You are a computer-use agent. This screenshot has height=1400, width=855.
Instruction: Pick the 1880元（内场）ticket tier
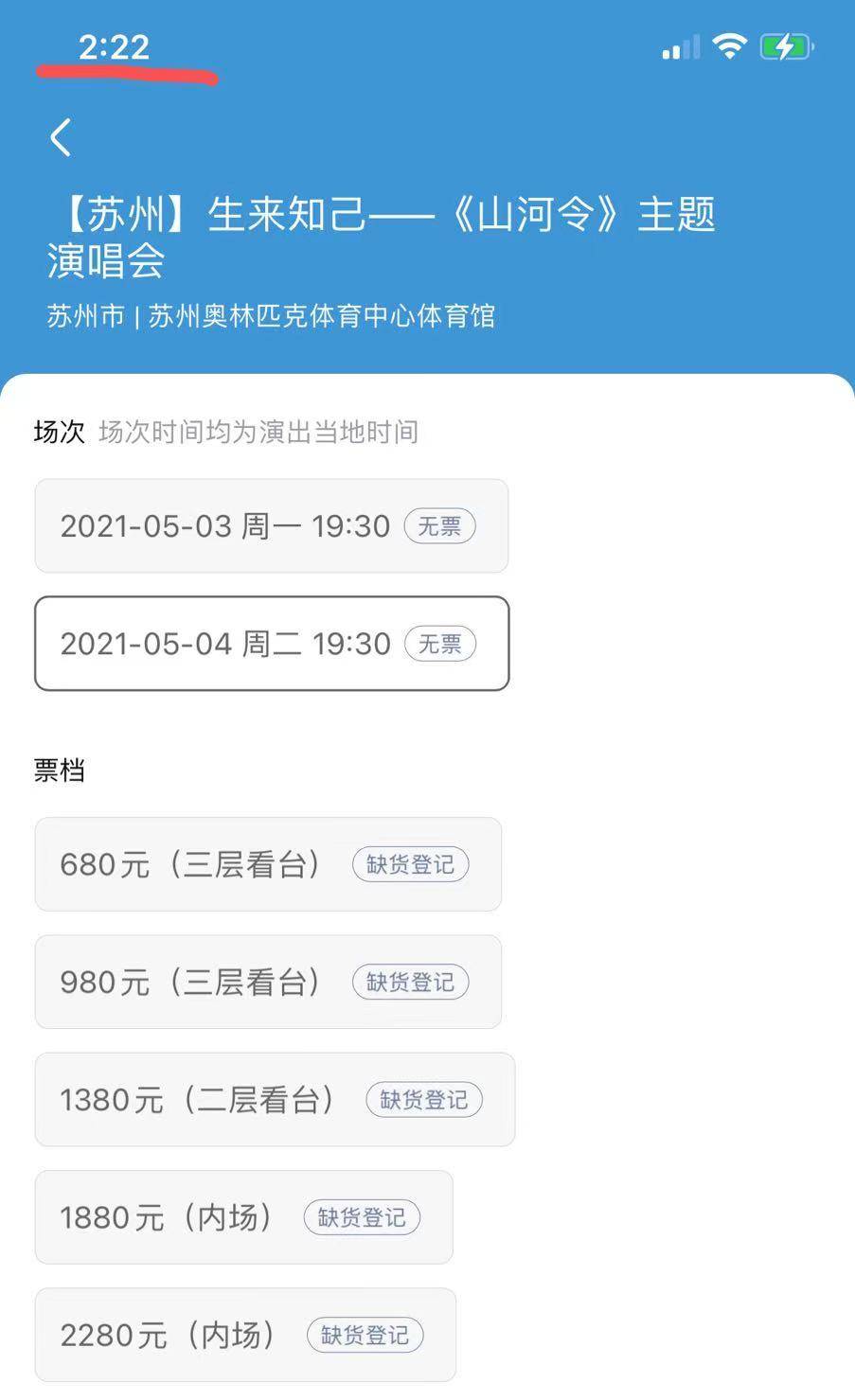244,1217
